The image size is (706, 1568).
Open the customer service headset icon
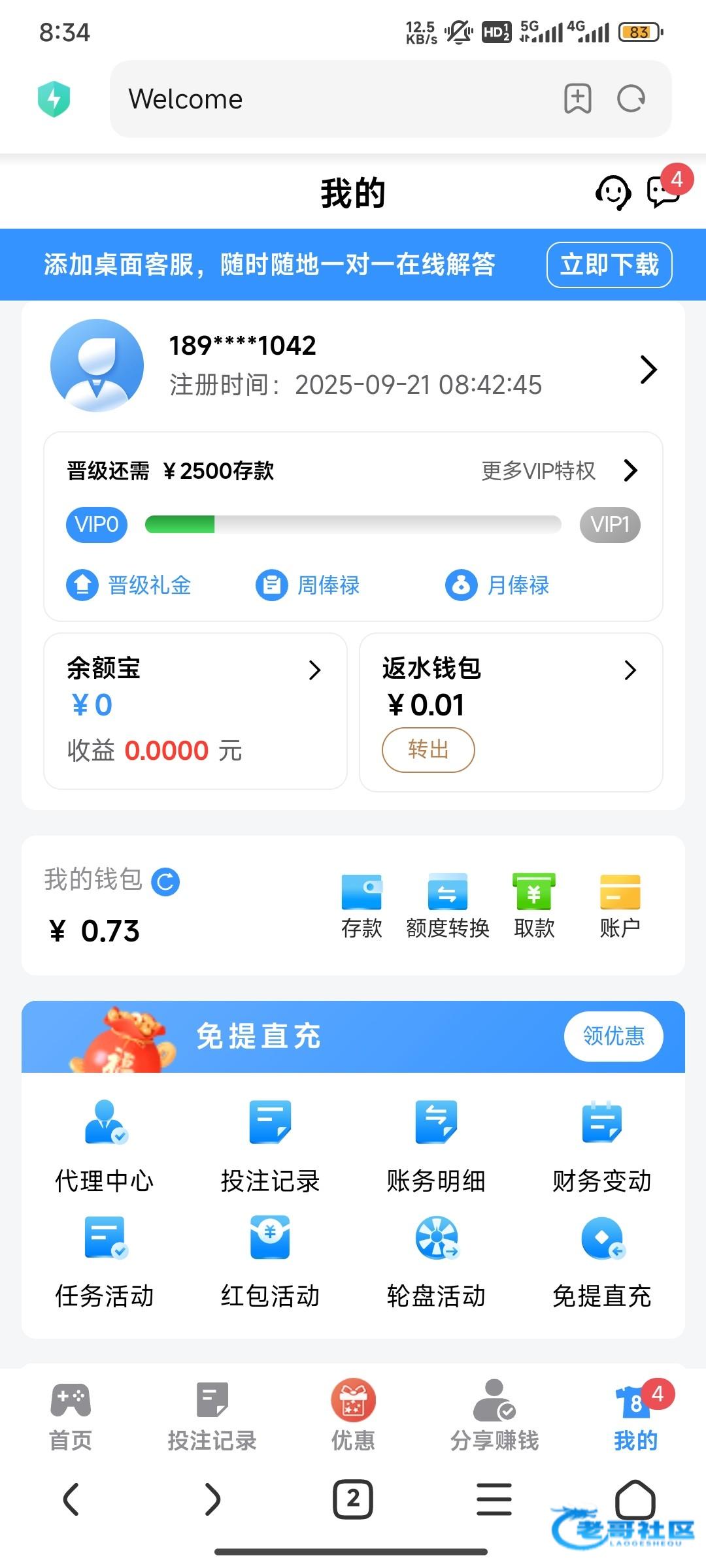613,193
